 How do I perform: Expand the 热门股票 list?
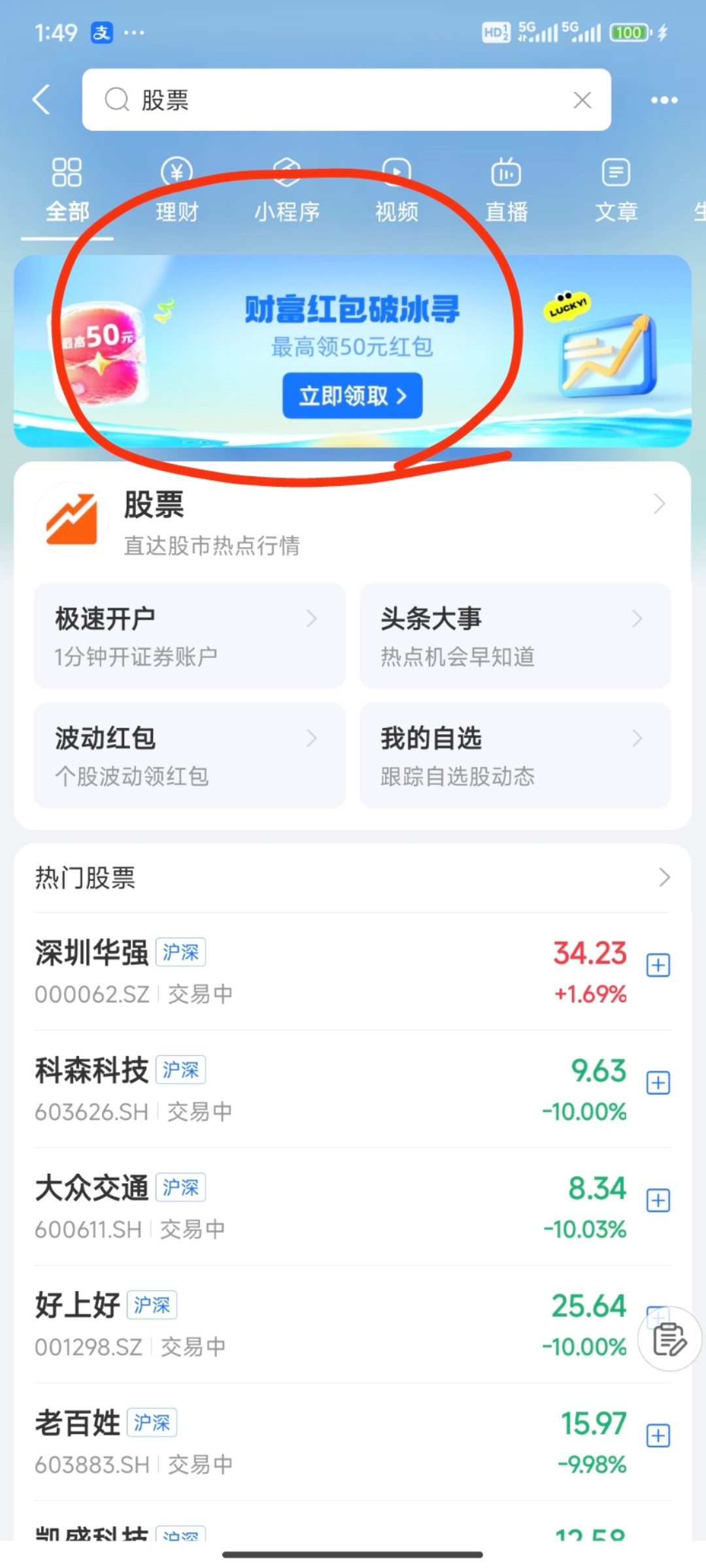(x=664, y=877)
